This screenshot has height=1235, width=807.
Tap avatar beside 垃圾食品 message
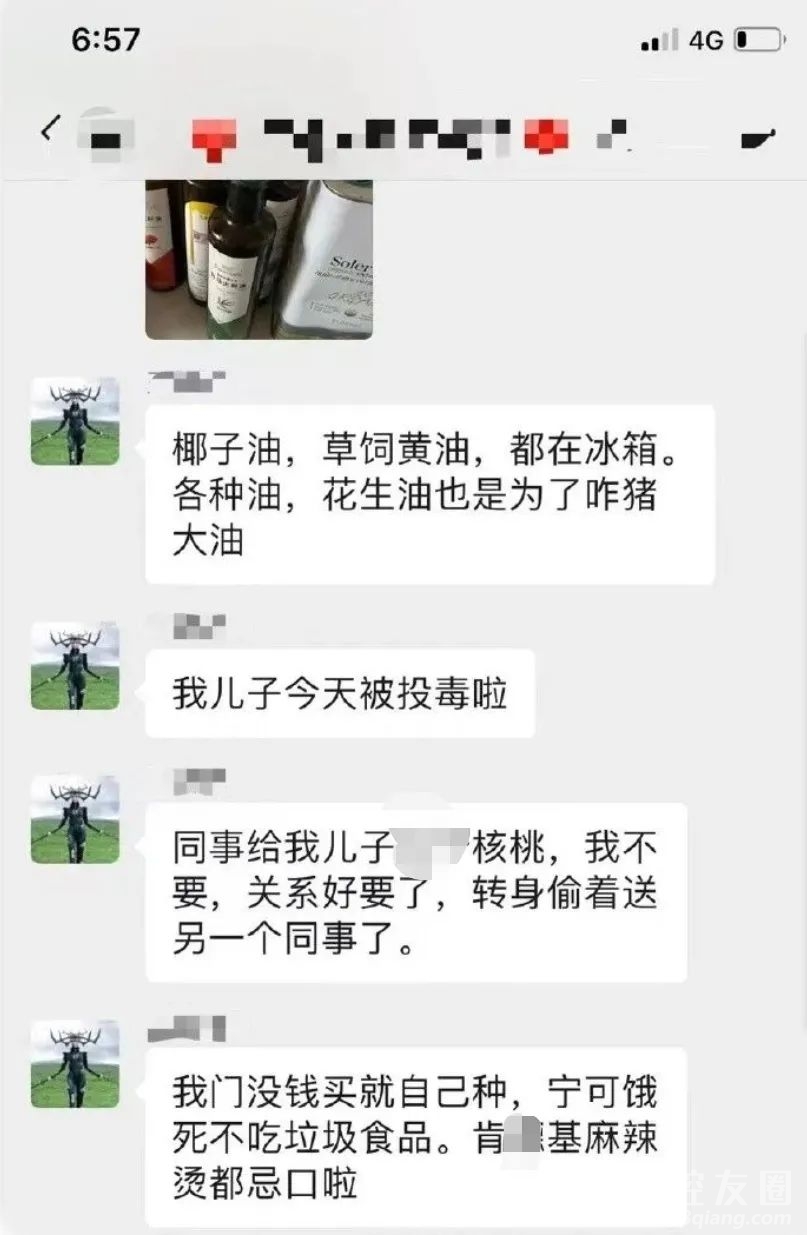[75, 1064]
